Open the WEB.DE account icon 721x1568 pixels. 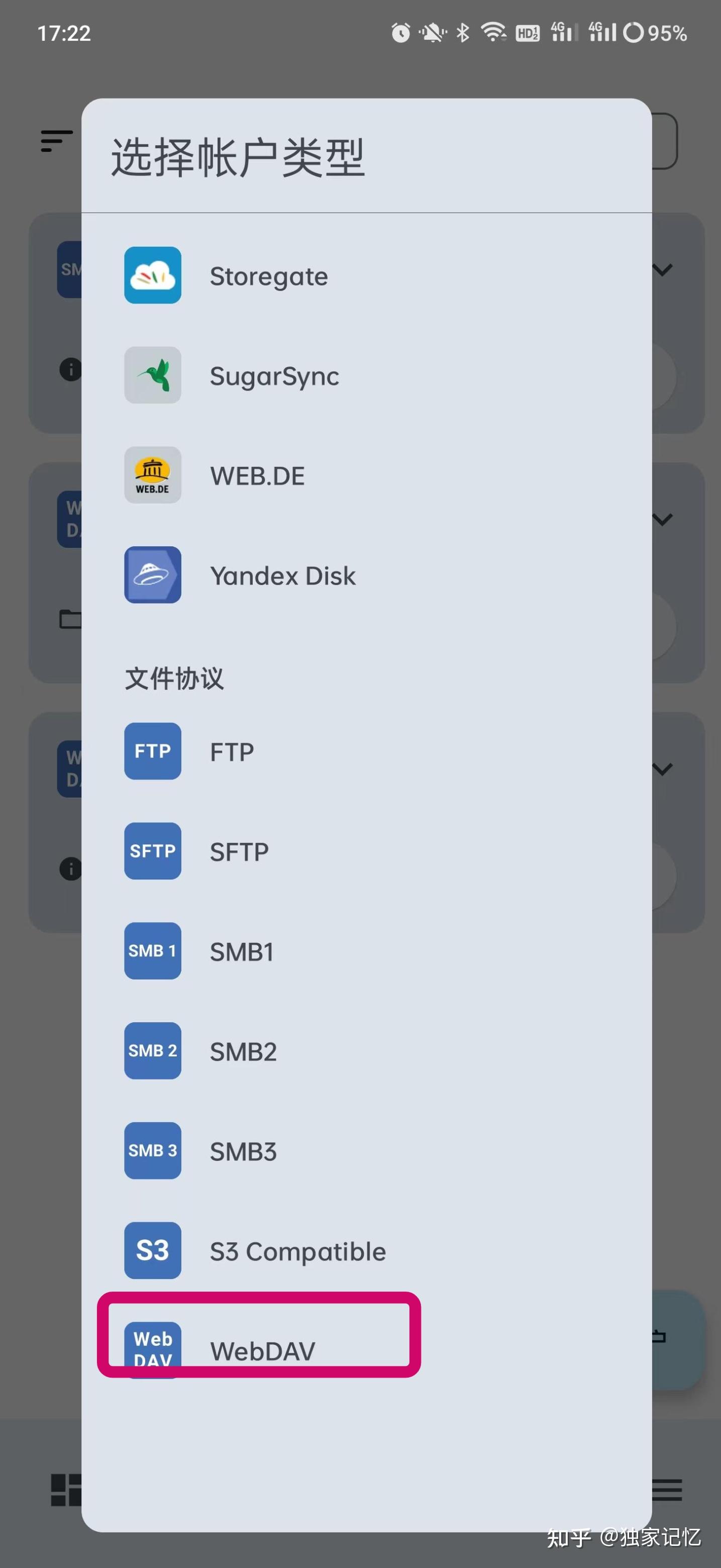[x=152, y=475]
